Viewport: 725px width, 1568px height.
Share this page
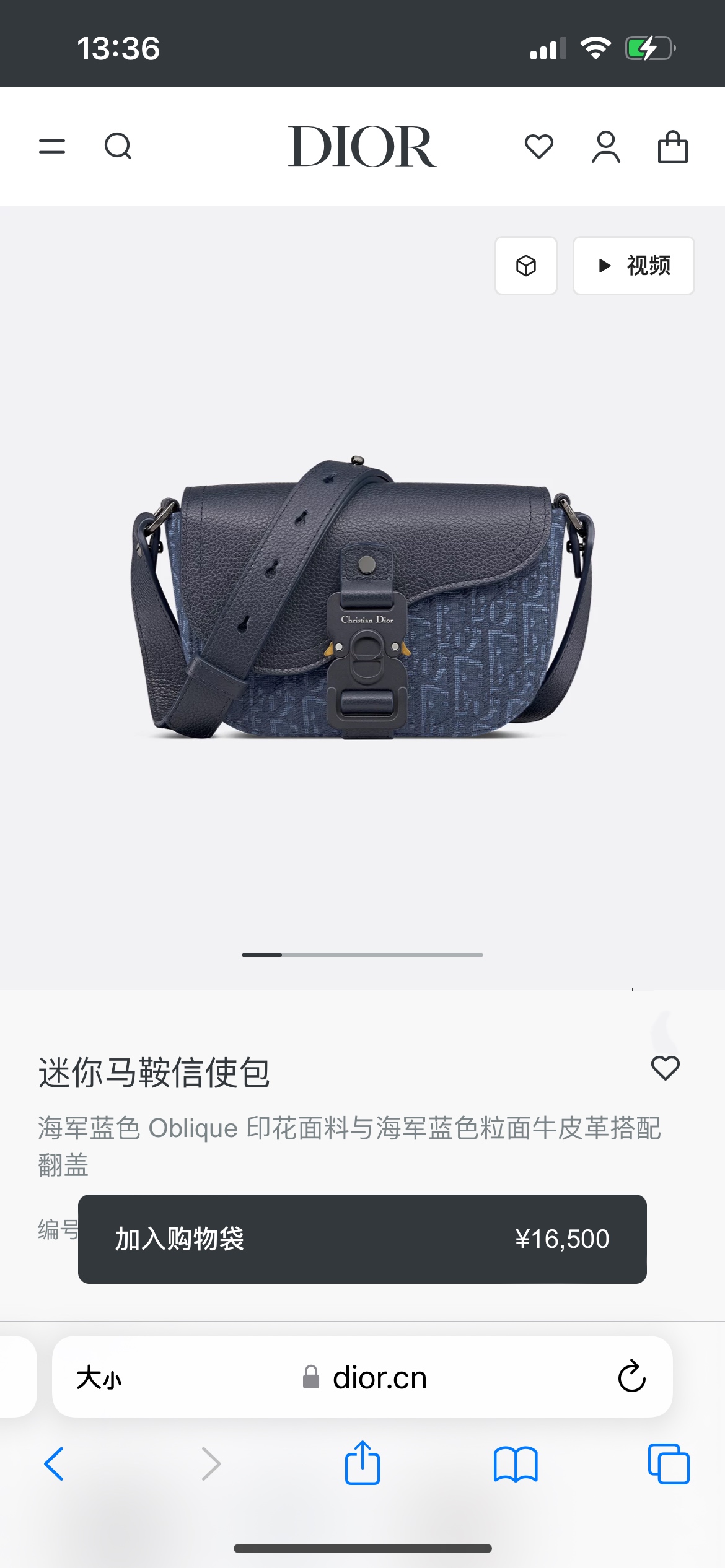point(362,1463)
